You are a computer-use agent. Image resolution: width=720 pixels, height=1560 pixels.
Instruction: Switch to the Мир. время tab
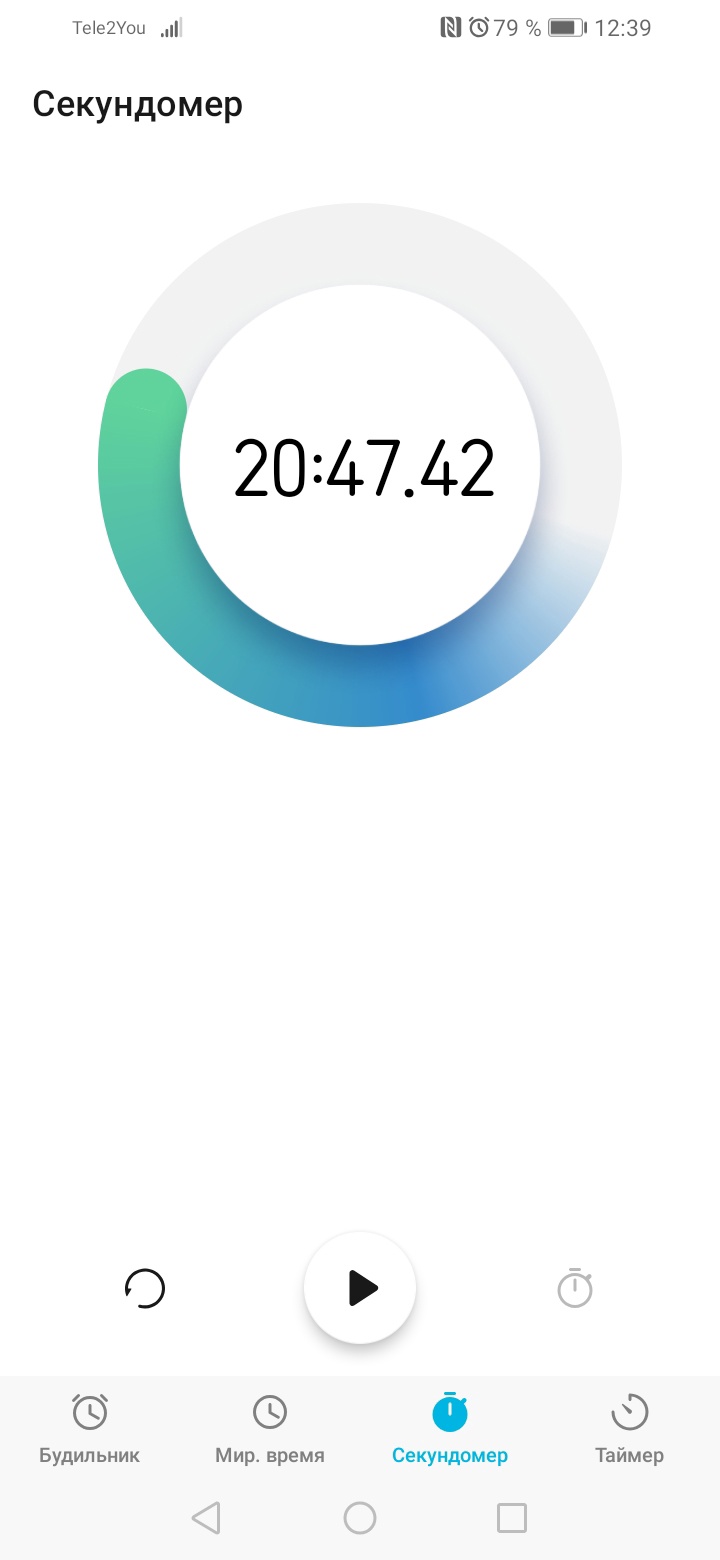click(x=270, y=1428)
